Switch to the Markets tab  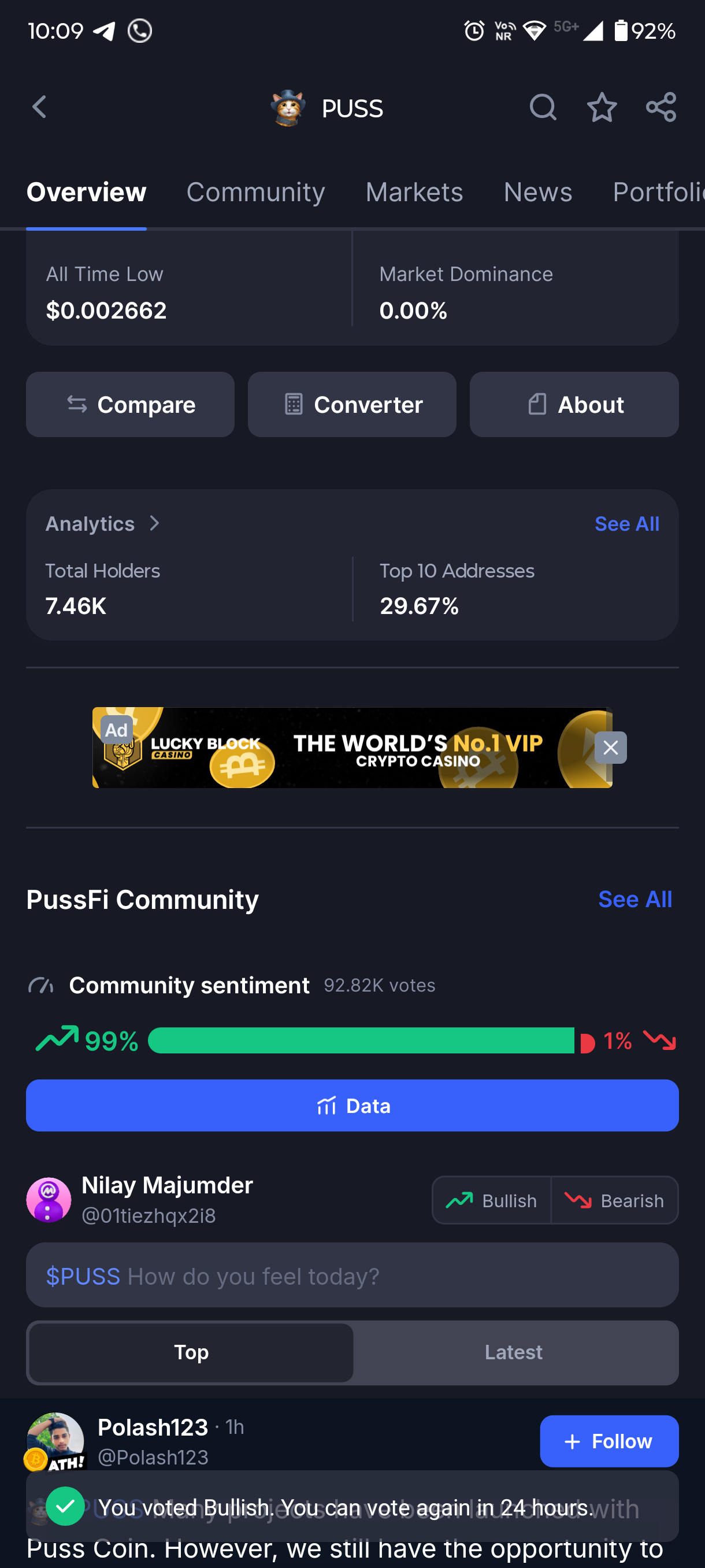(414, 193)
